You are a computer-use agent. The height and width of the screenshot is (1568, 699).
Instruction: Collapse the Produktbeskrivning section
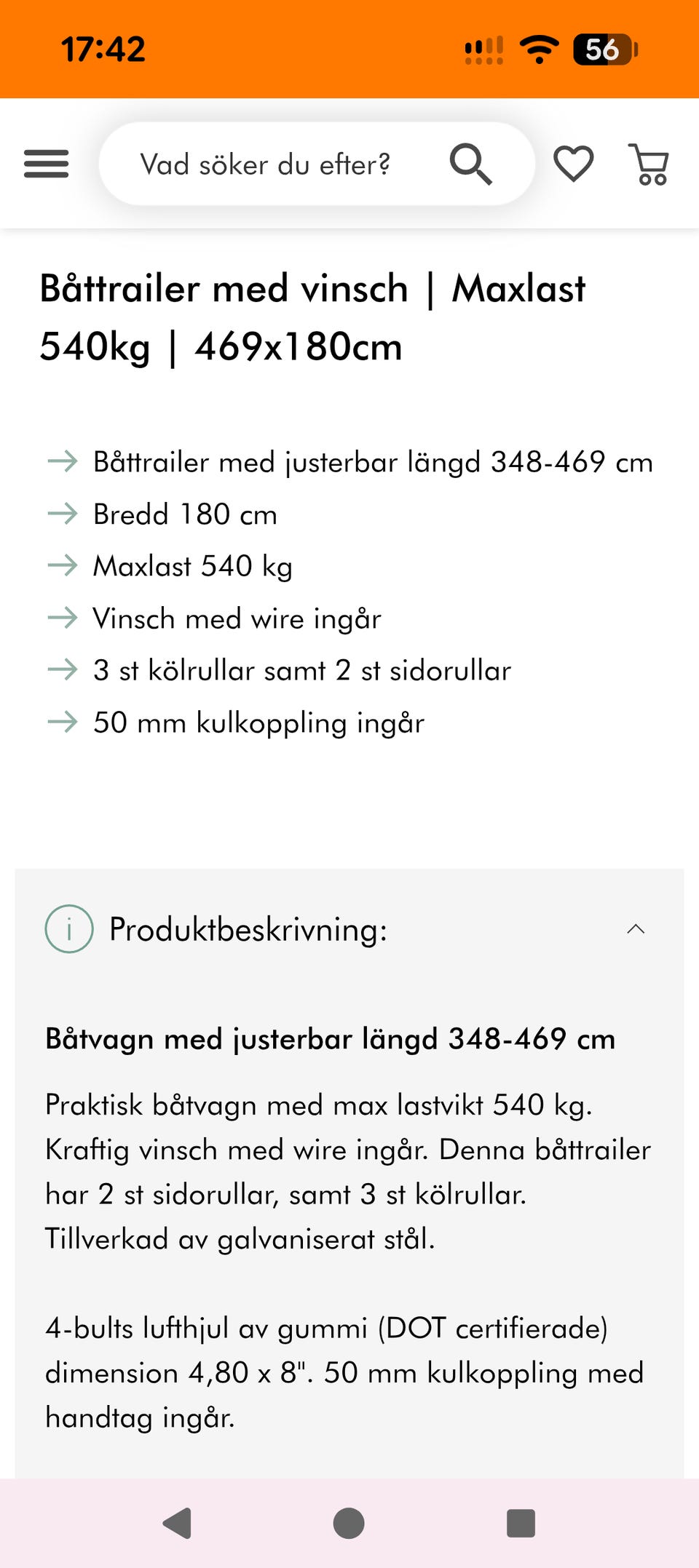pyautogui.click(x=636, y=929)
